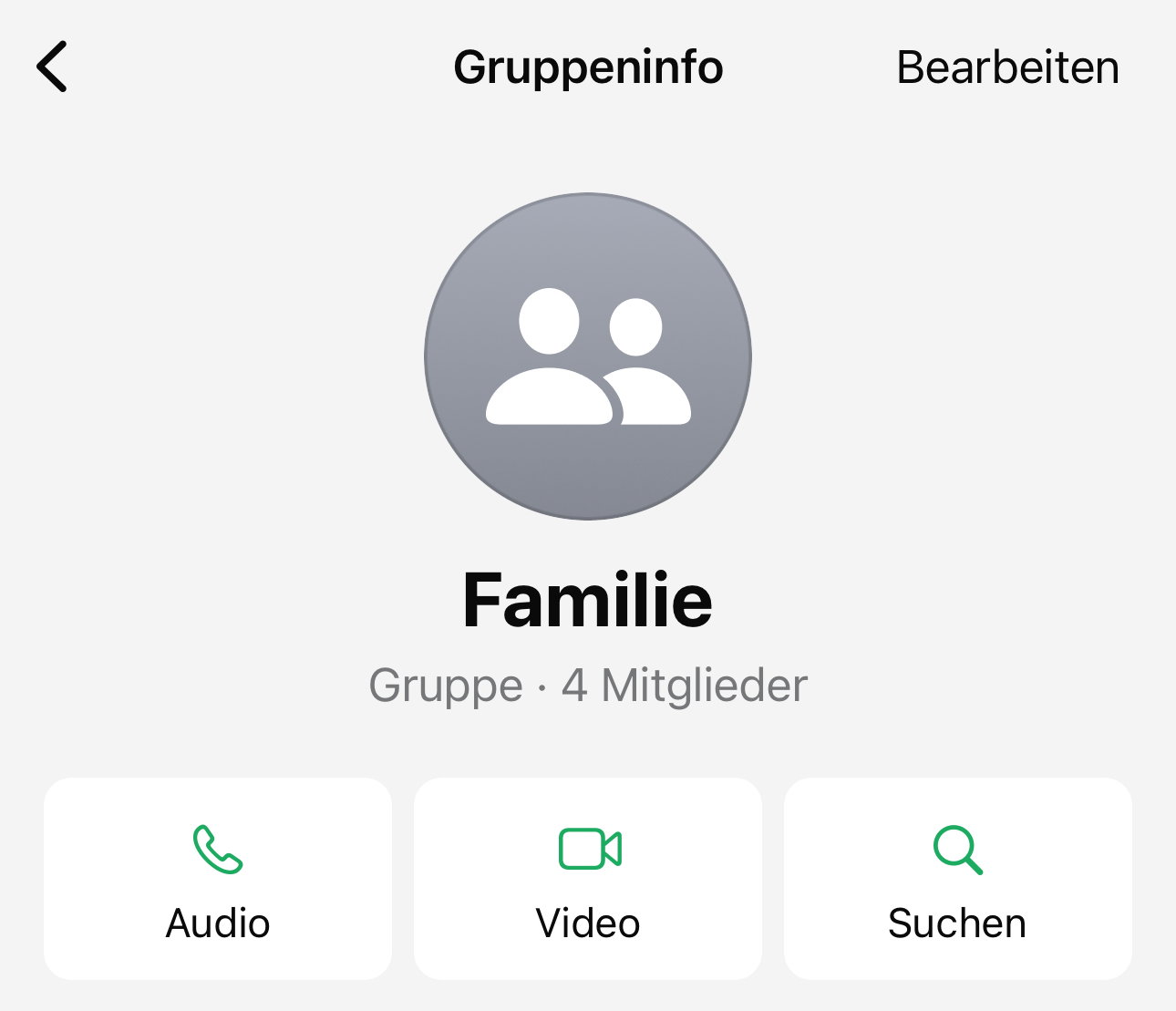
Task: Start an Audio group call
Action: point(218,878)
